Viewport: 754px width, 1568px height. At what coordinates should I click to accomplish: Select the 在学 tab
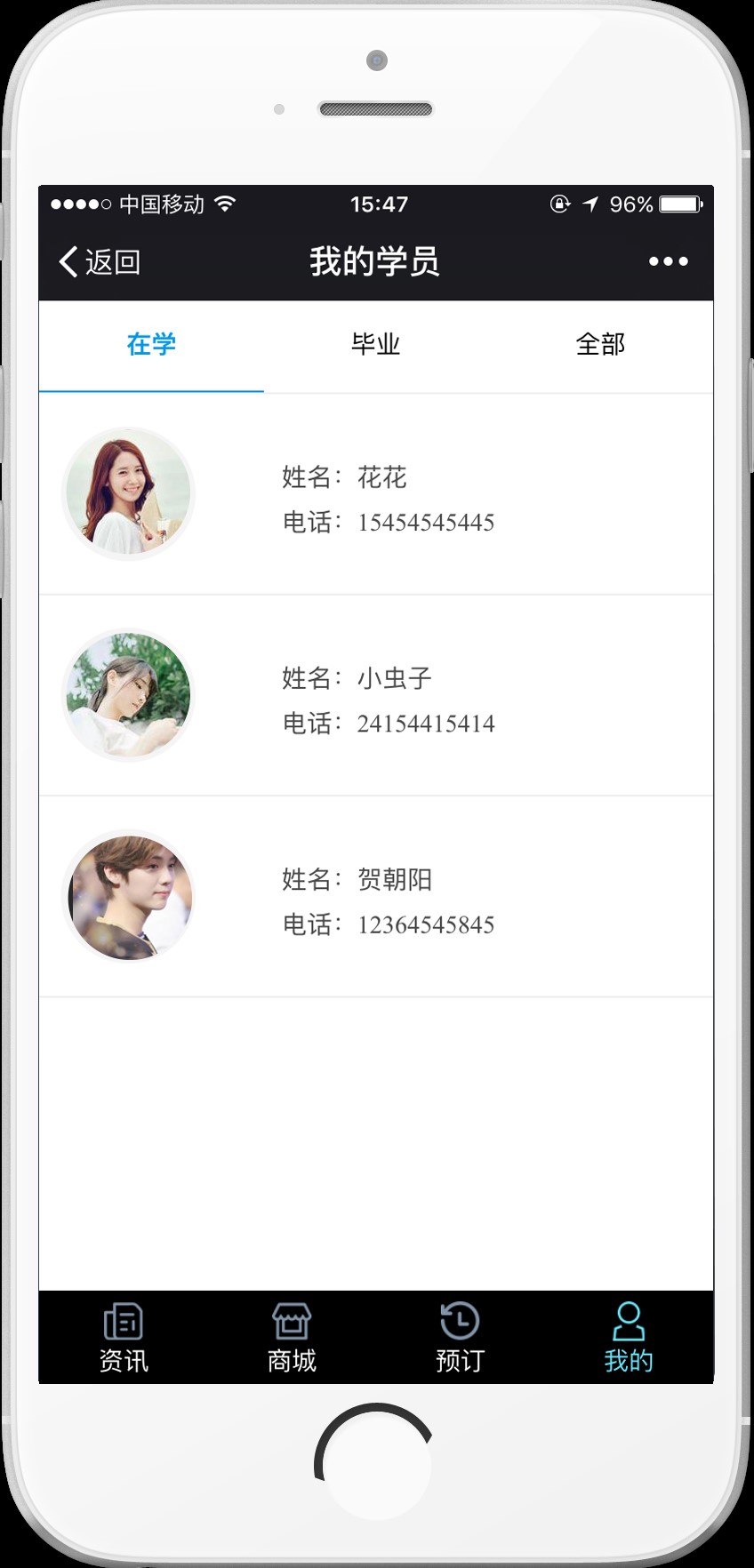point(151,345)
